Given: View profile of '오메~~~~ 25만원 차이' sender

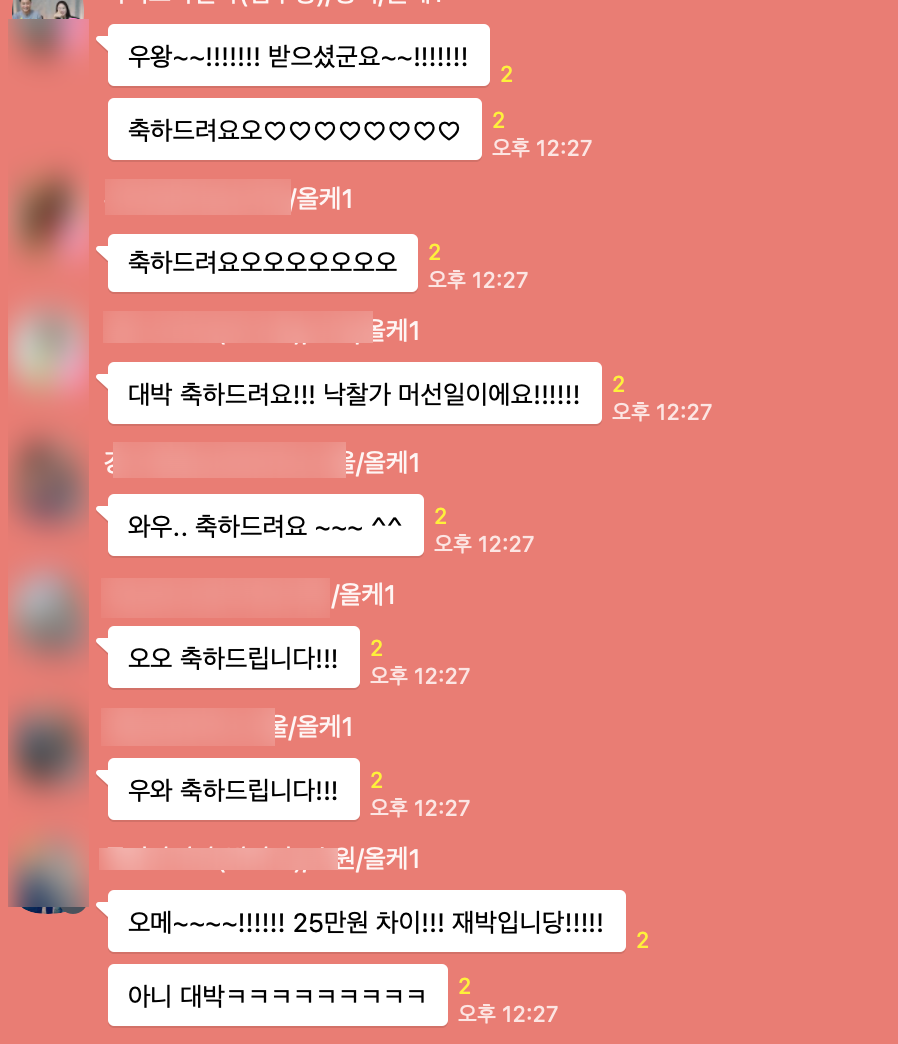Looking at the screenshot, I should [48, 876].
